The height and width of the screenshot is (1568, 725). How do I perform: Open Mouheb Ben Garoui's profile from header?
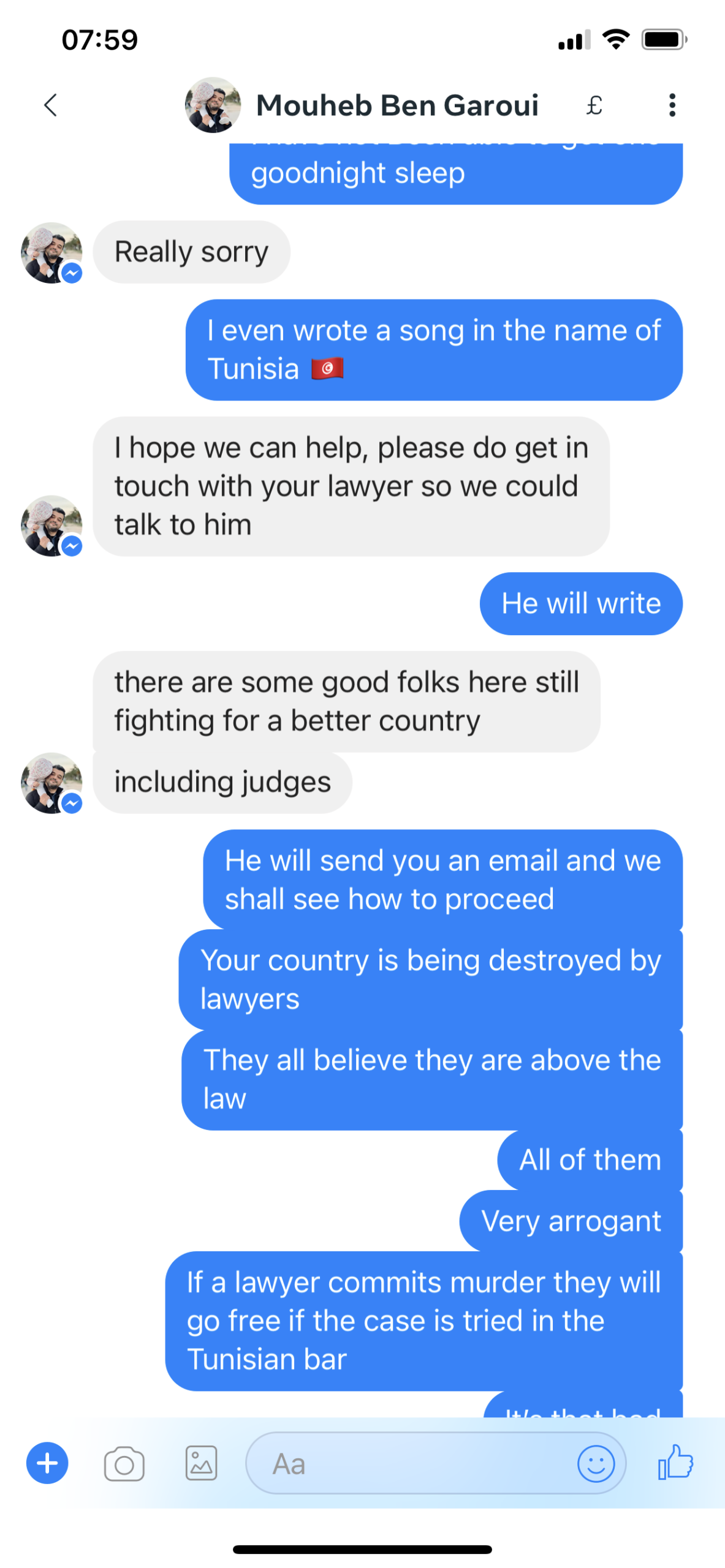396,105
